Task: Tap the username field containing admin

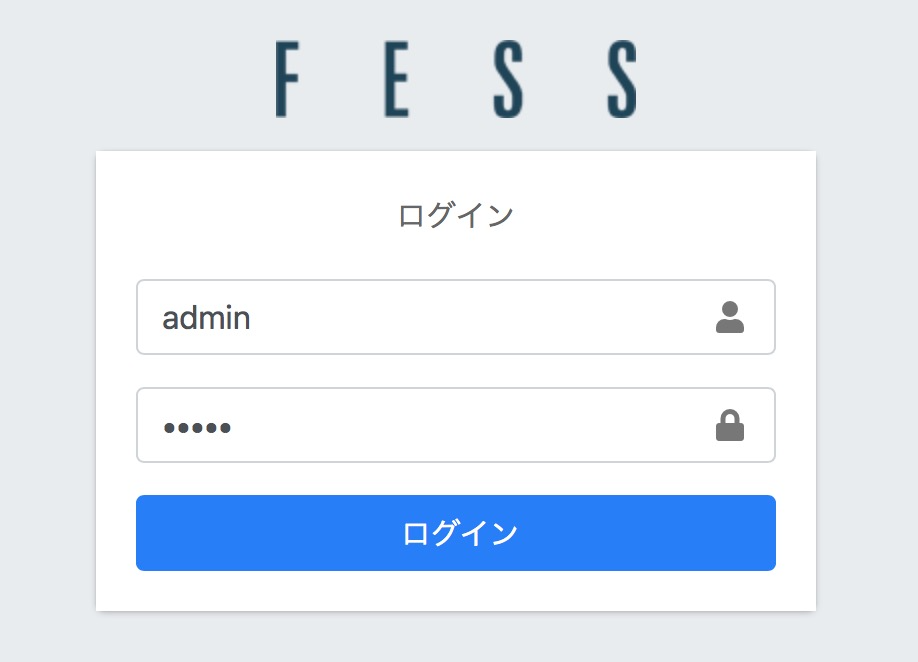Action: pos(420,317)
